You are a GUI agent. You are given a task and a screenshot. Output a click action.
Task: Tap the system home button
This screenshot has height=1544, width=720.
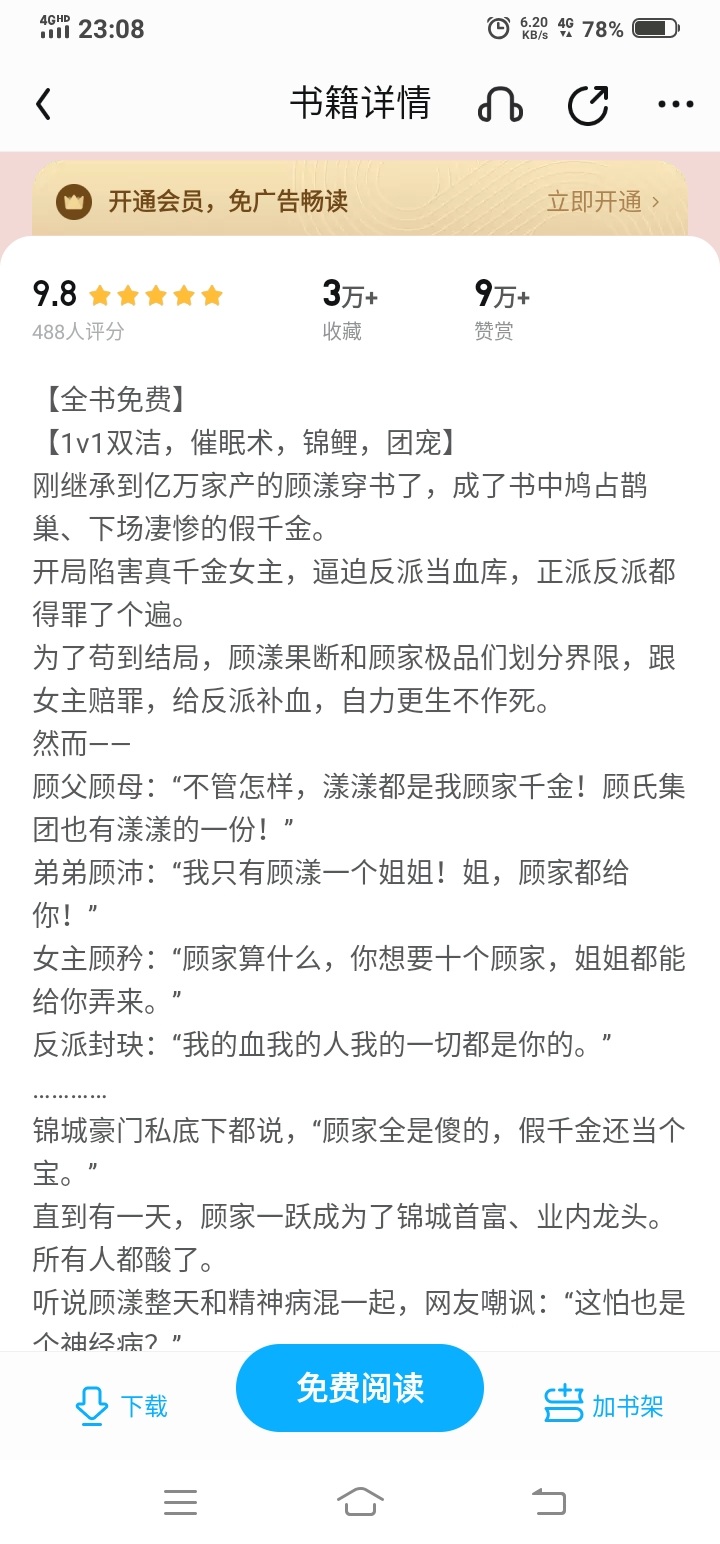(x=360, y=1501)
